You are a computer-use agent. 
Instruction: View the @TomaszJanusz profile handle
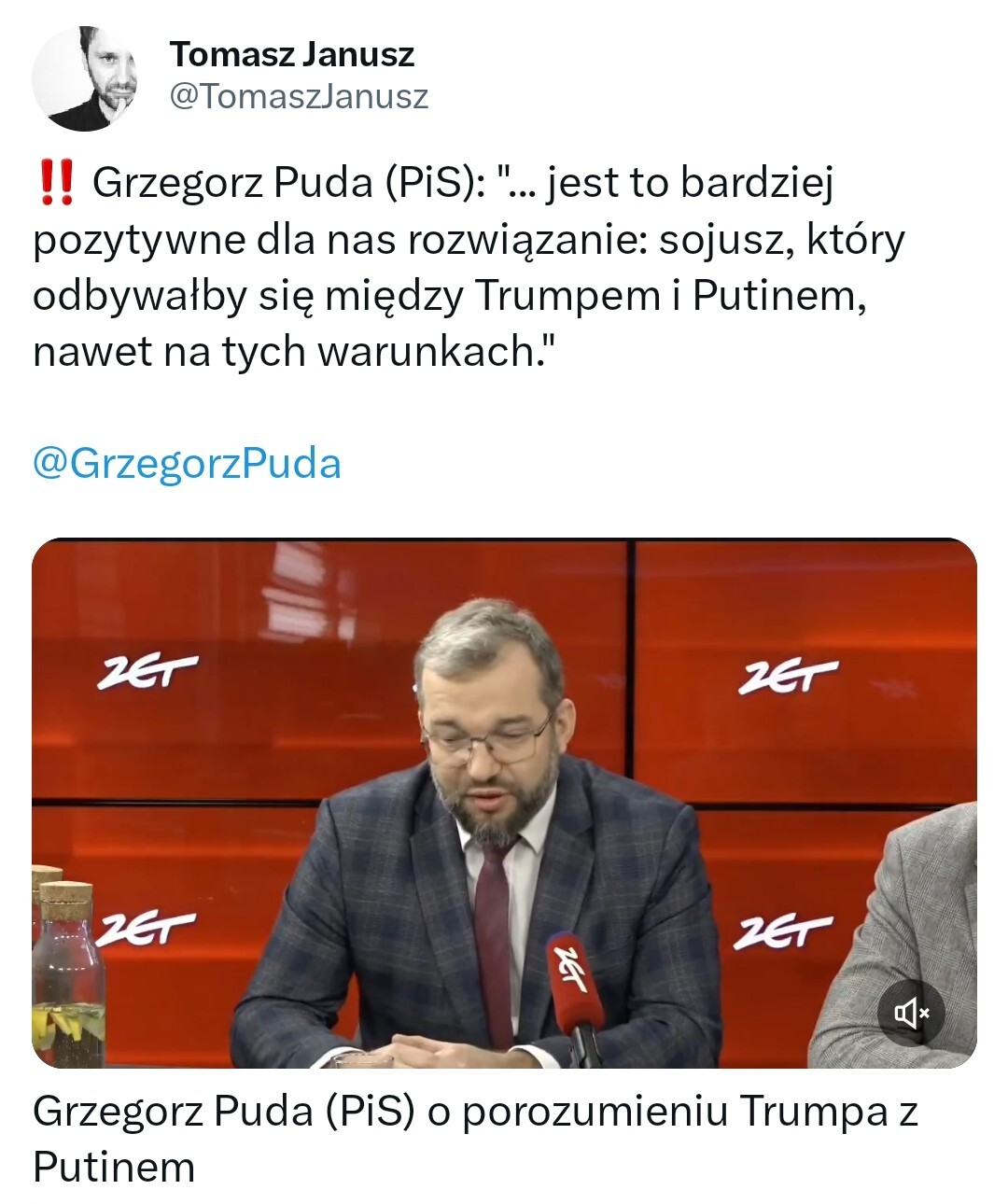299,96
